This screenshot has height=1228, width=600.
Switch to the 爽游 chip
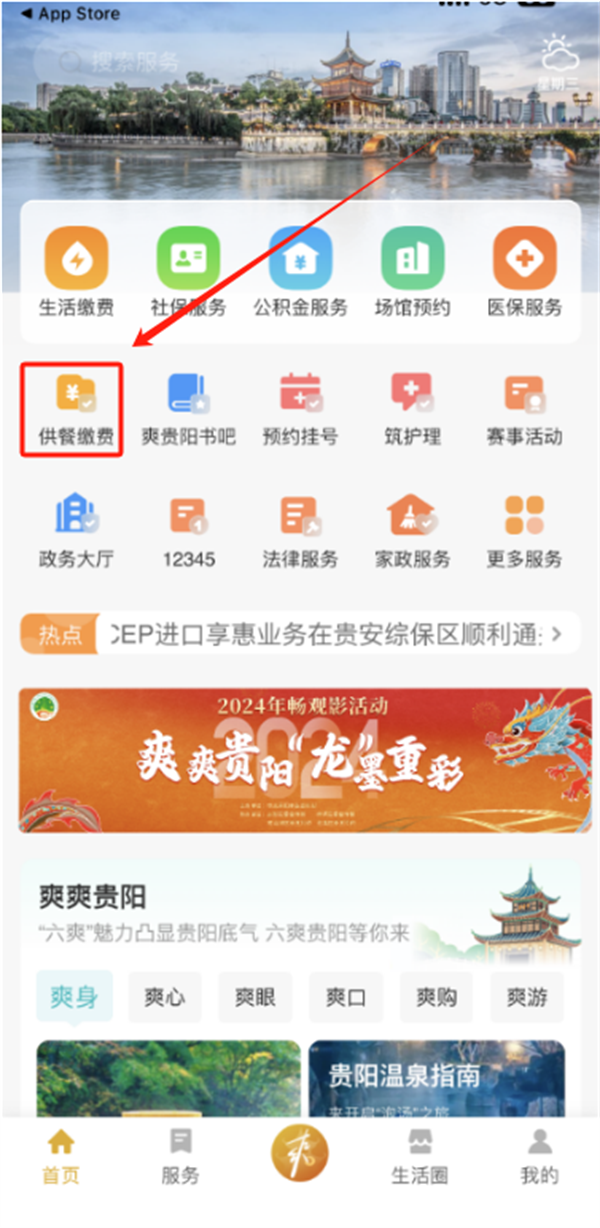pos(527,997)
